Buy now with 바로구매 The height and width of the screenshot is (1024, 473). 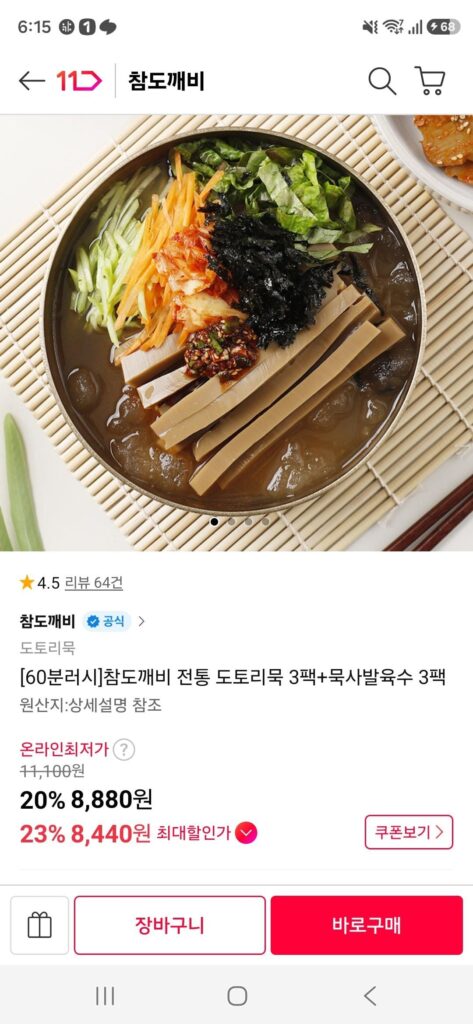[367, 925]
